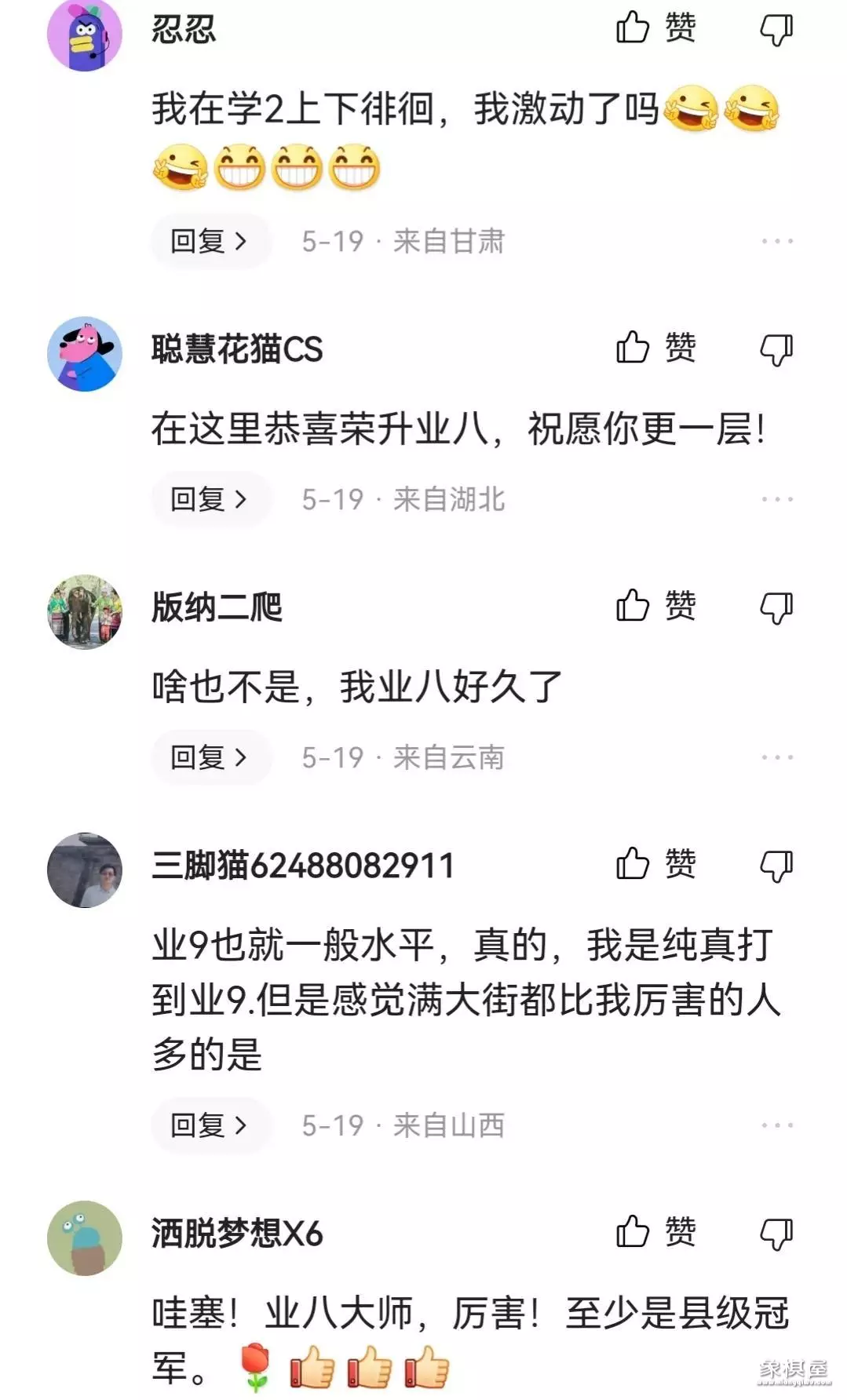View 版纳二爬's profile picture
The height and width of the screenshot is (1400, 847).
pyautogui.click(x=85, y=611)
